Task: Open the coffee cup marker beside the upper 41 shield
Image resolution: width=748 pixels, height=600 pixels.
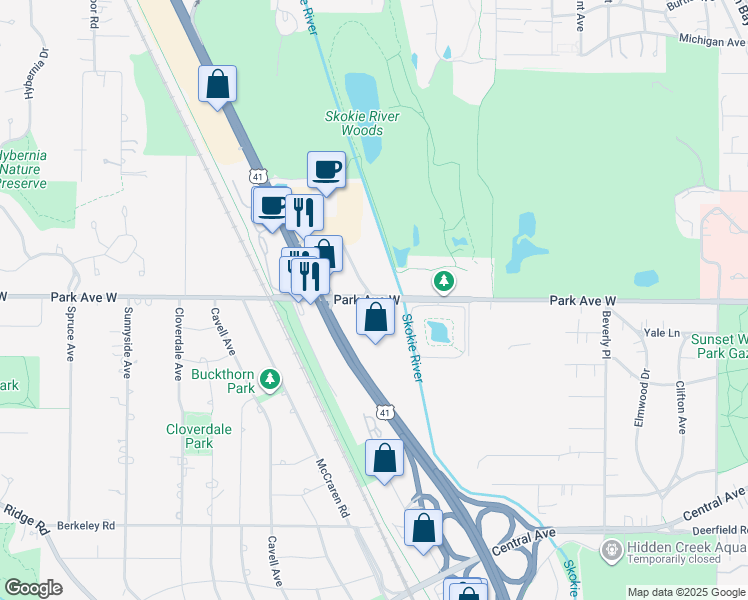Action: (x=271, y=207)
